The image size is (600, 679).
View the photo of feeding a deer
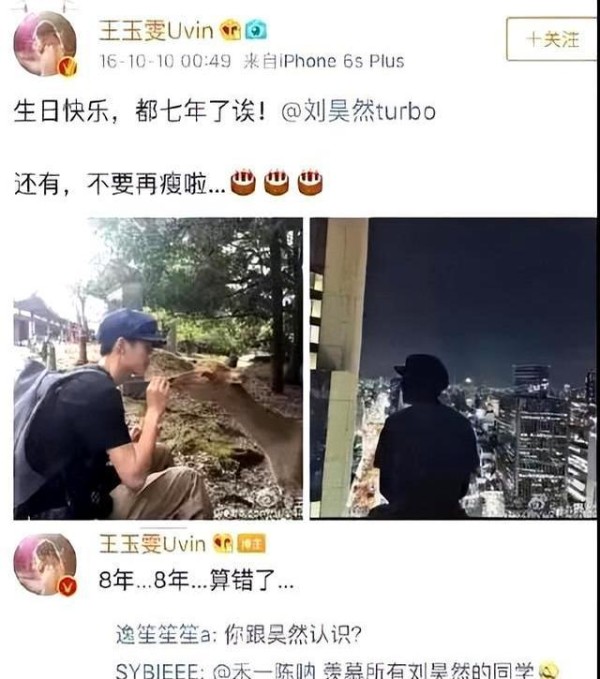tap(157, 368)
